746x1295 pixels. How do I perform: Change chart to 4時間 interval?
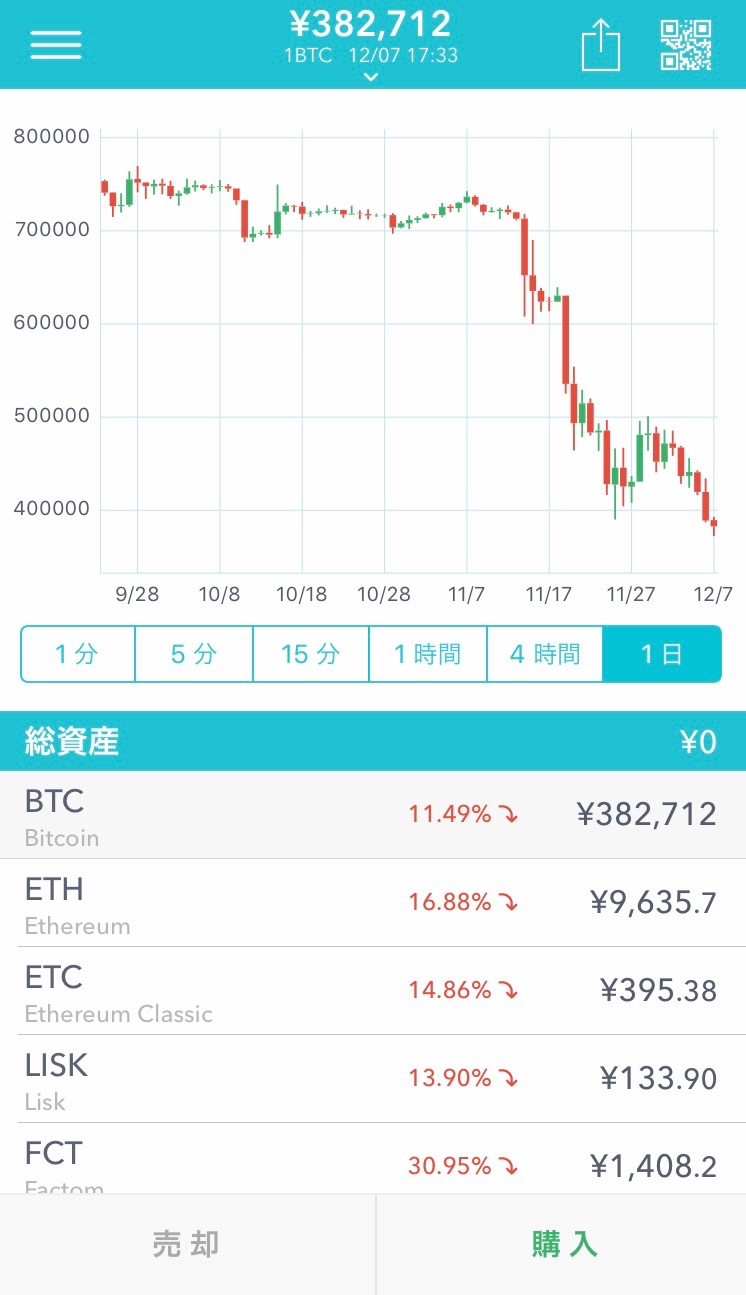coord(545,654)
